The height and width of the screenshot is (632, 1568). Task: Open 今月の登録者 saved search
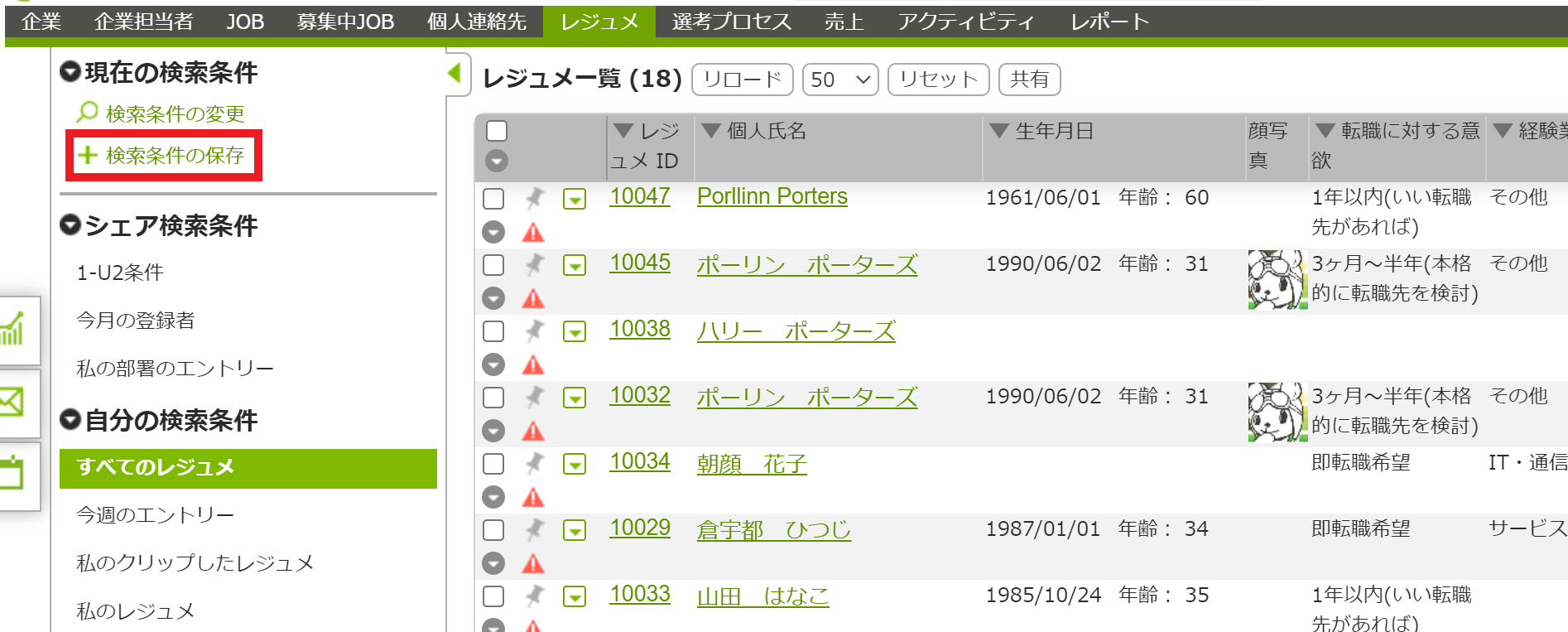click(x=135, y=321)
